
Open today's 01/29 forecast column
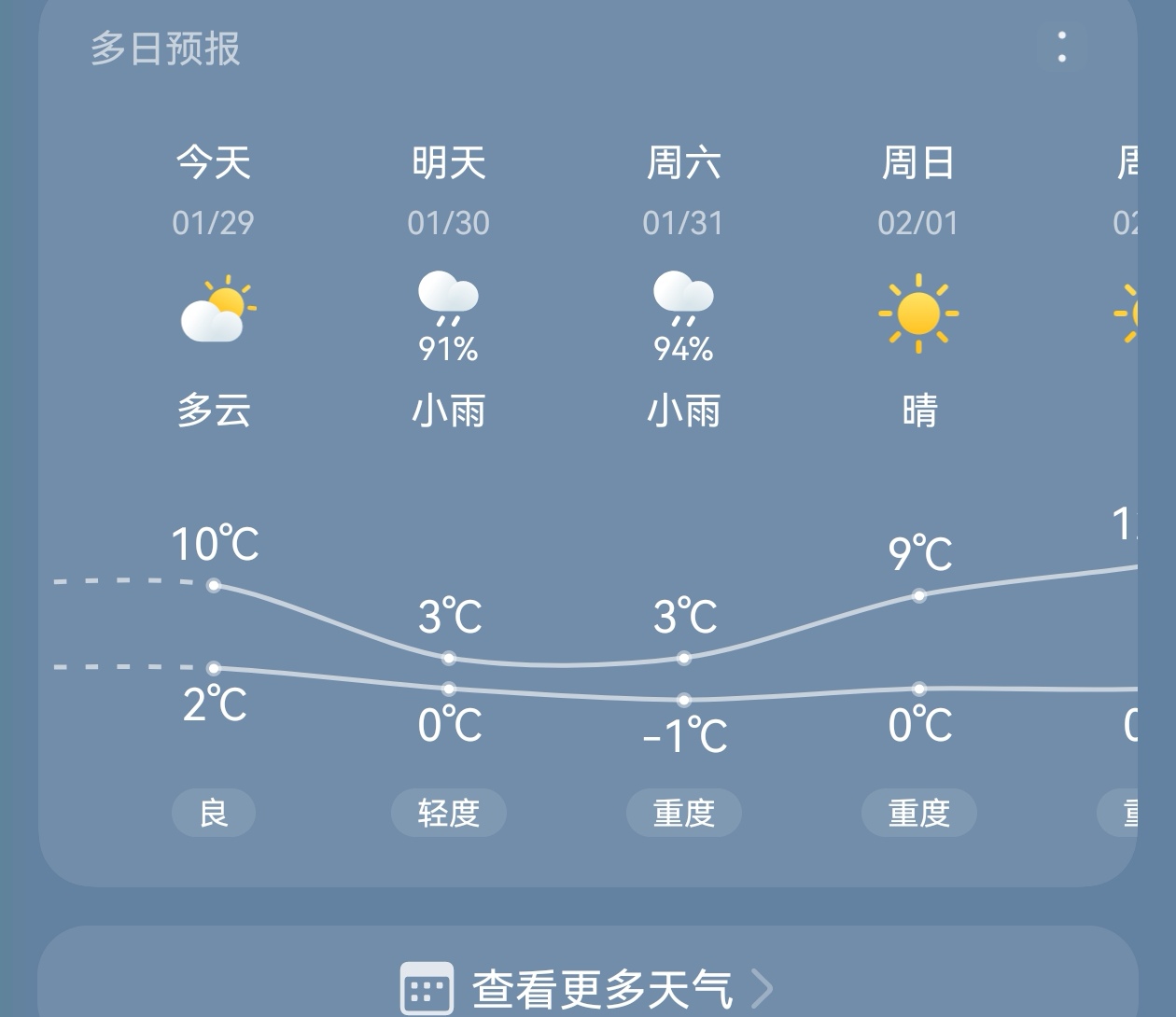pyautogui.click(x=214, y=308)
